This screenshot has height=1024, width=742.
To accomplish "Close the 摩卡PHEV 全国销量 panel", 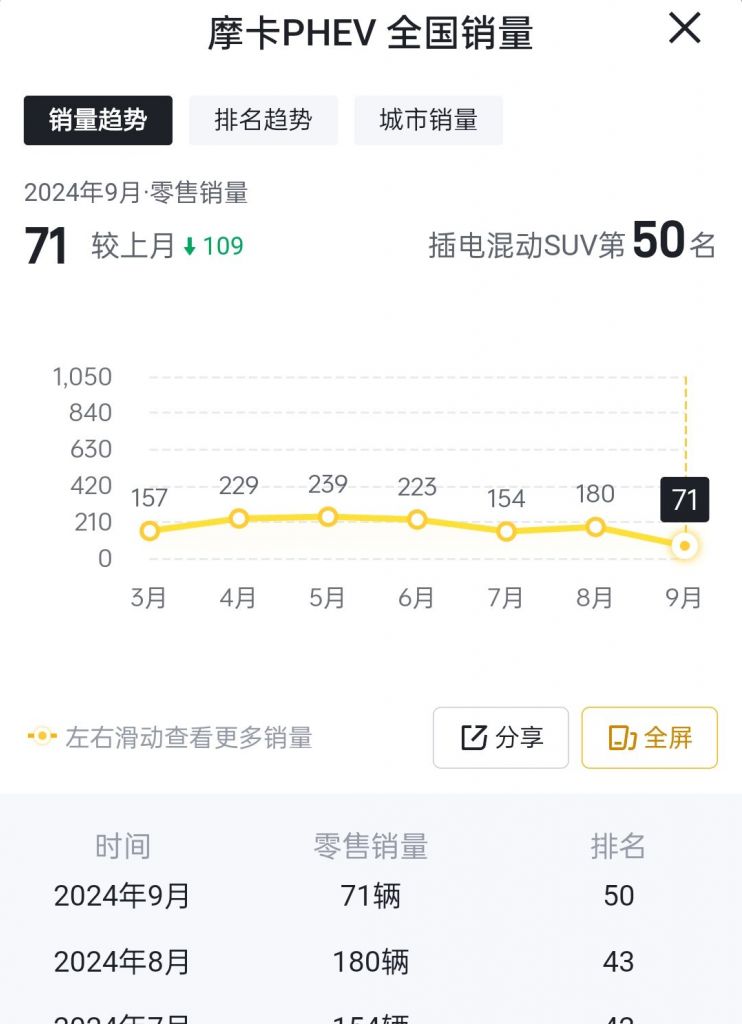I will coord(684,29).
